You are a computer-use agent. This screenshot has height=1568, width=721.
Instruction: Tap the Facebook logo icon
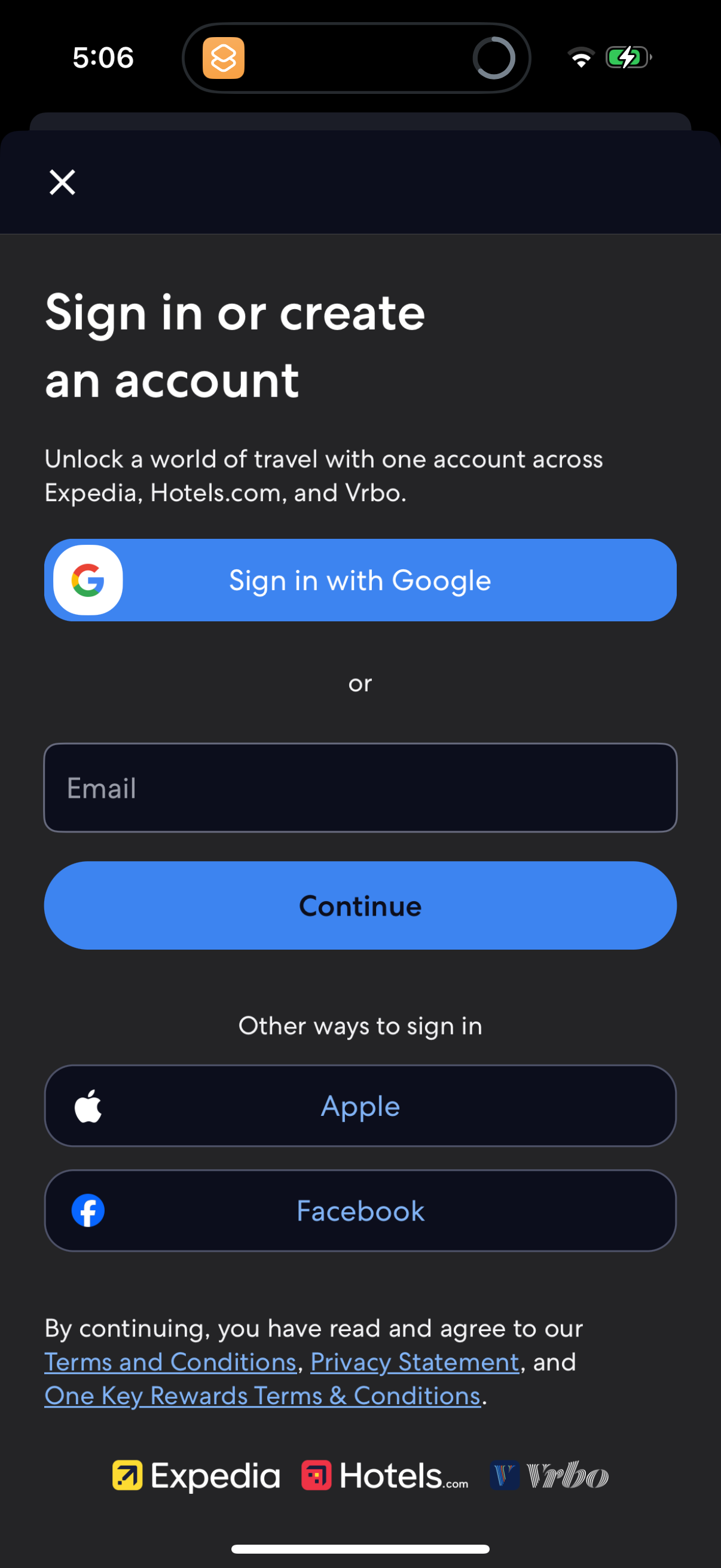click(88, 1210)
